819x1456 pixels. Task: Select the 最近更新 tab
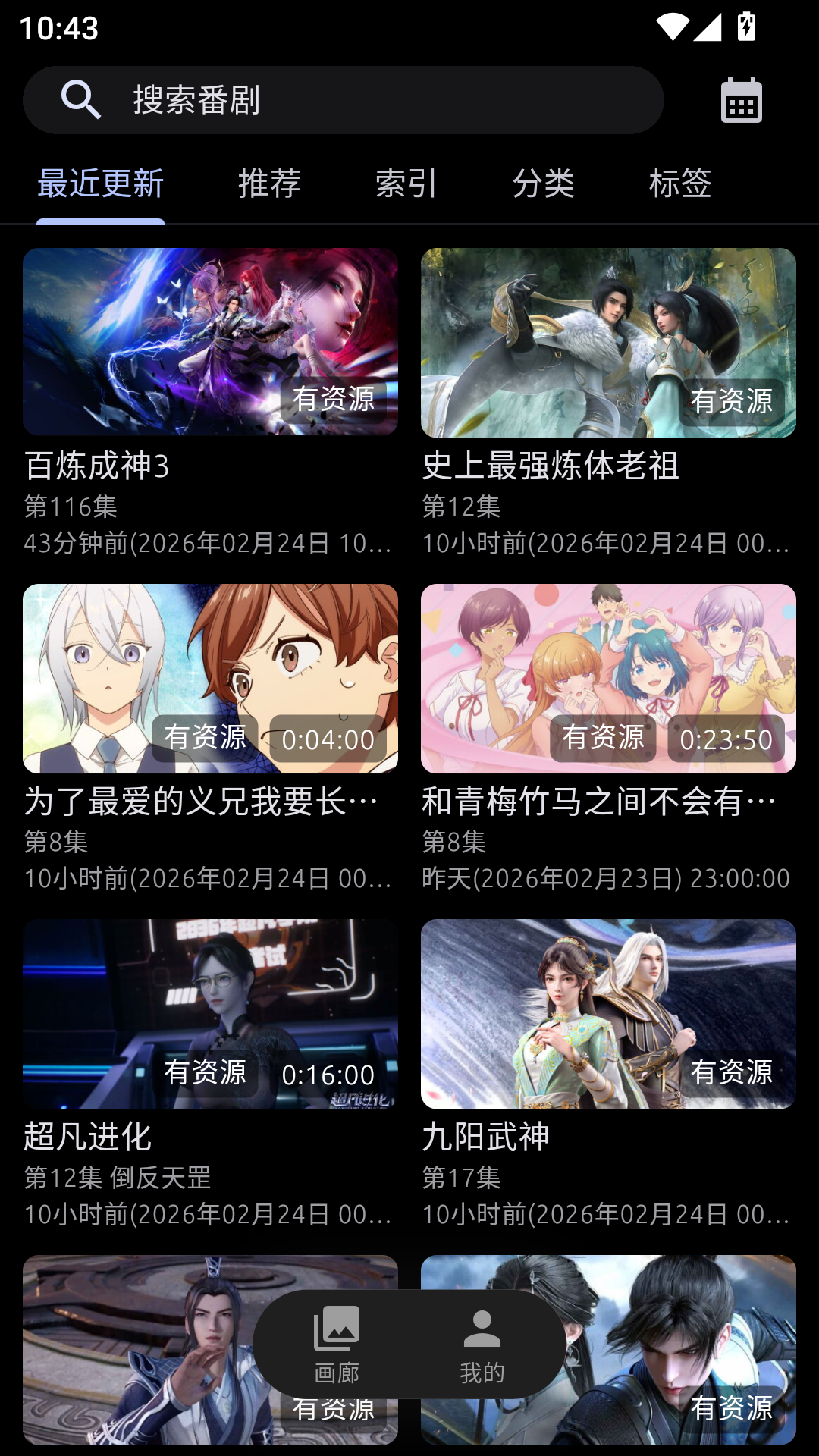(100, 184)
